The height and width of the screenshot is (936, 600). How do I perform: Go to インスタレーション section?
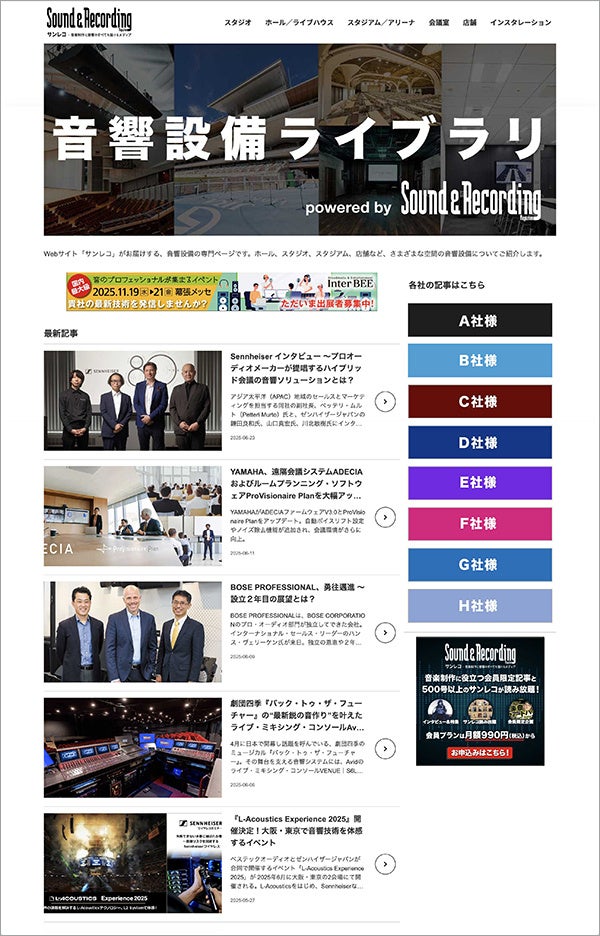pyautogui.click(x=520, y=22)
